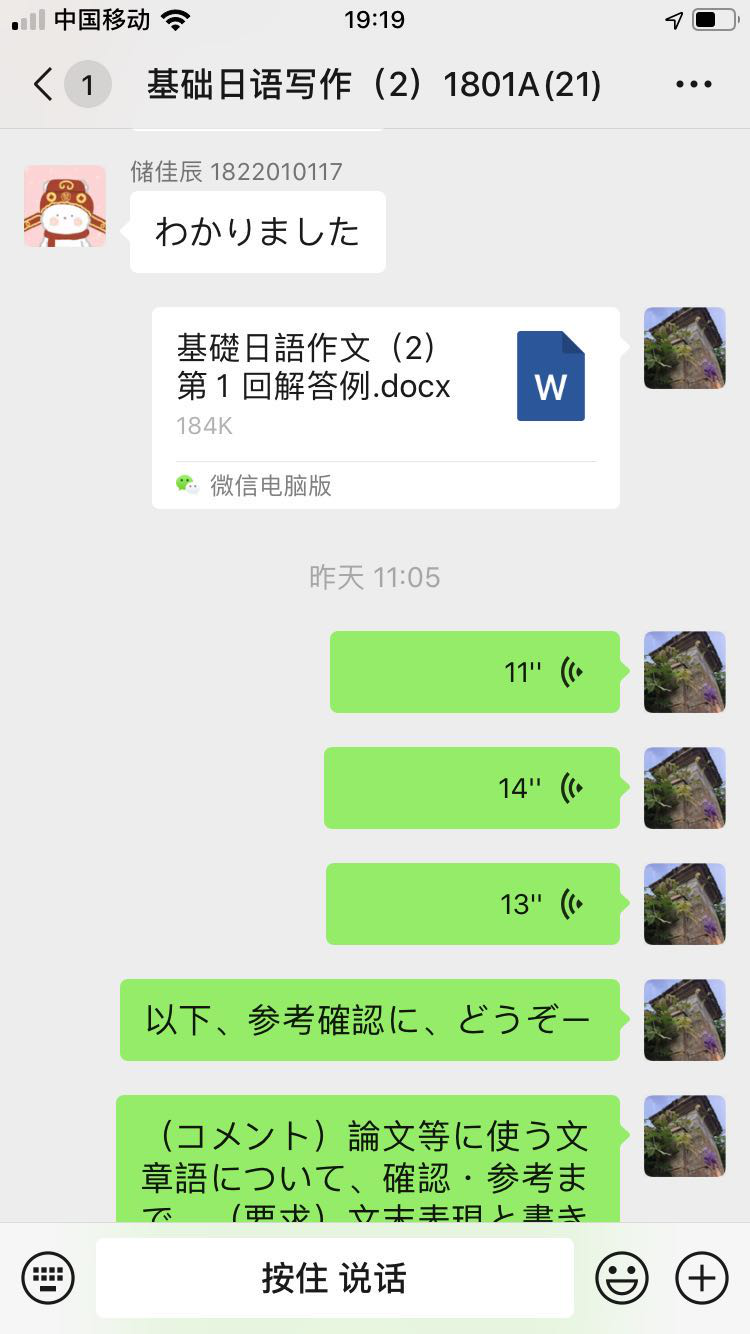Open the plus attachments menu
This screenshot has height=1334, width=750.
pos(702,1278)
